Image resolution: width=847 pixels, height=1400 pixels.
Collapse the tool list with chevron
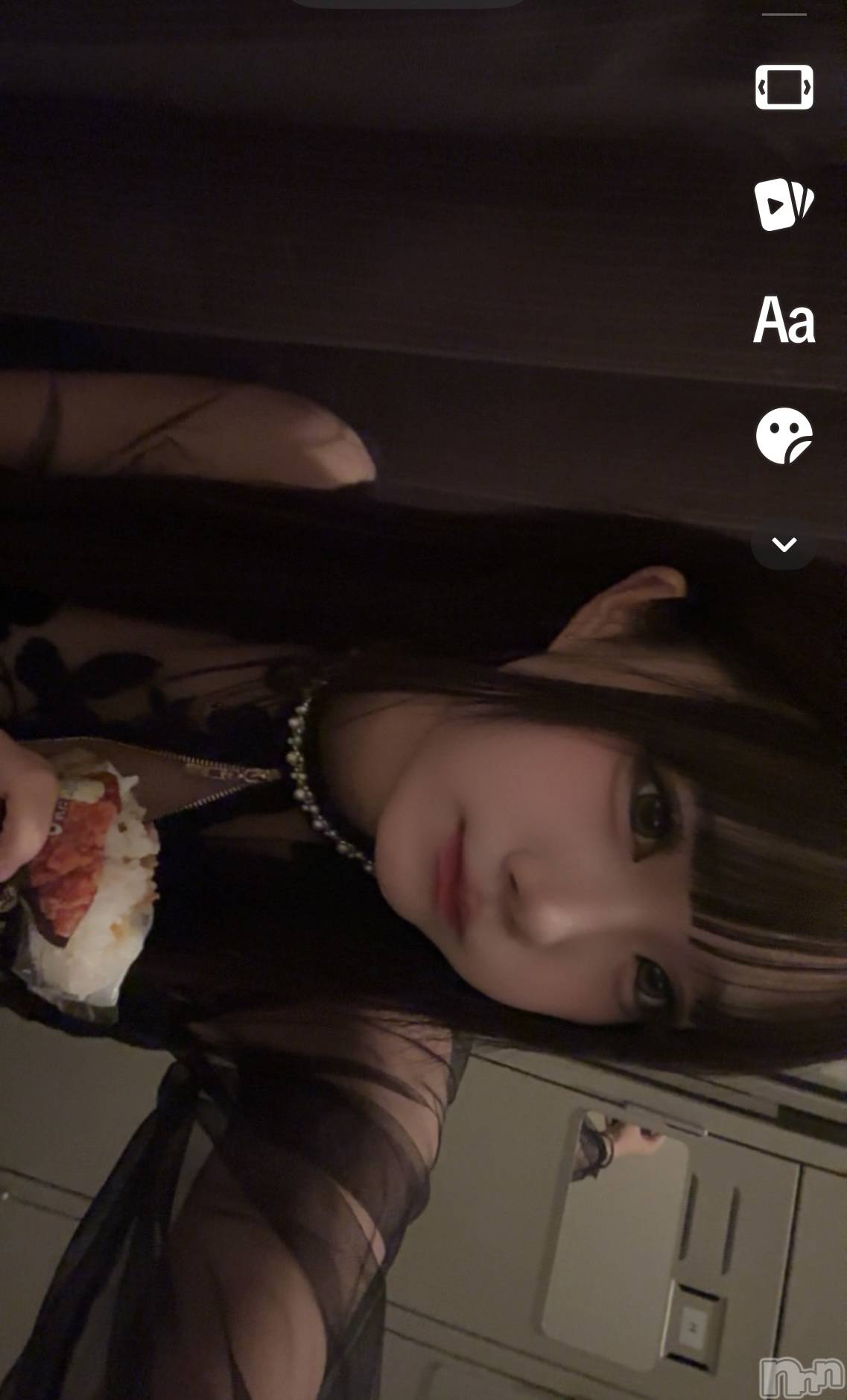click(784, 545)
